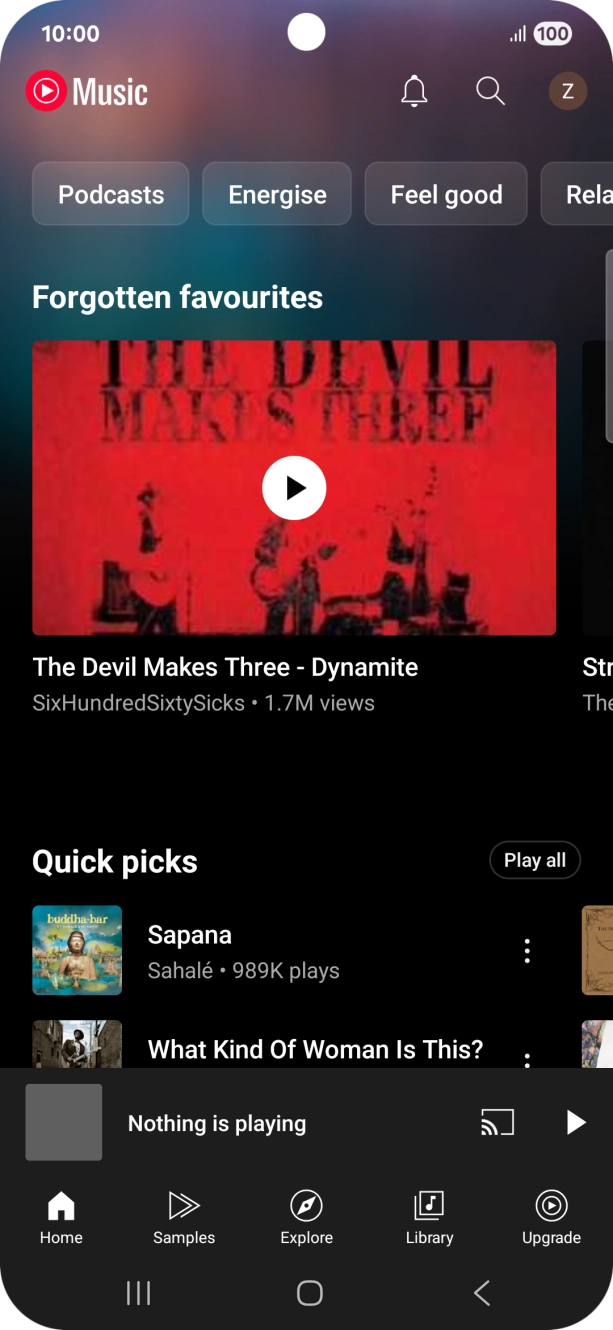Switch to the Library tab
The height and width of the screenshot is (1330, 613).
pyautogui.click(x=429, y=1217)
